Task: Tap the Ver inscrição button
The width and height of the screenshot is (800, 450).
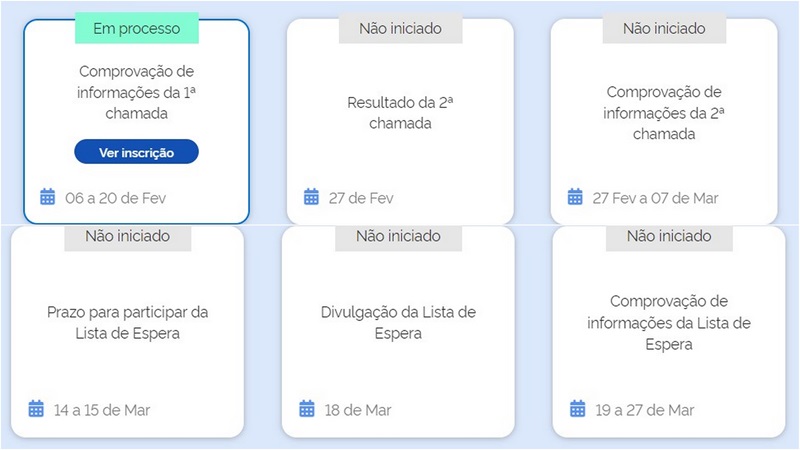Action: point(136,152)
